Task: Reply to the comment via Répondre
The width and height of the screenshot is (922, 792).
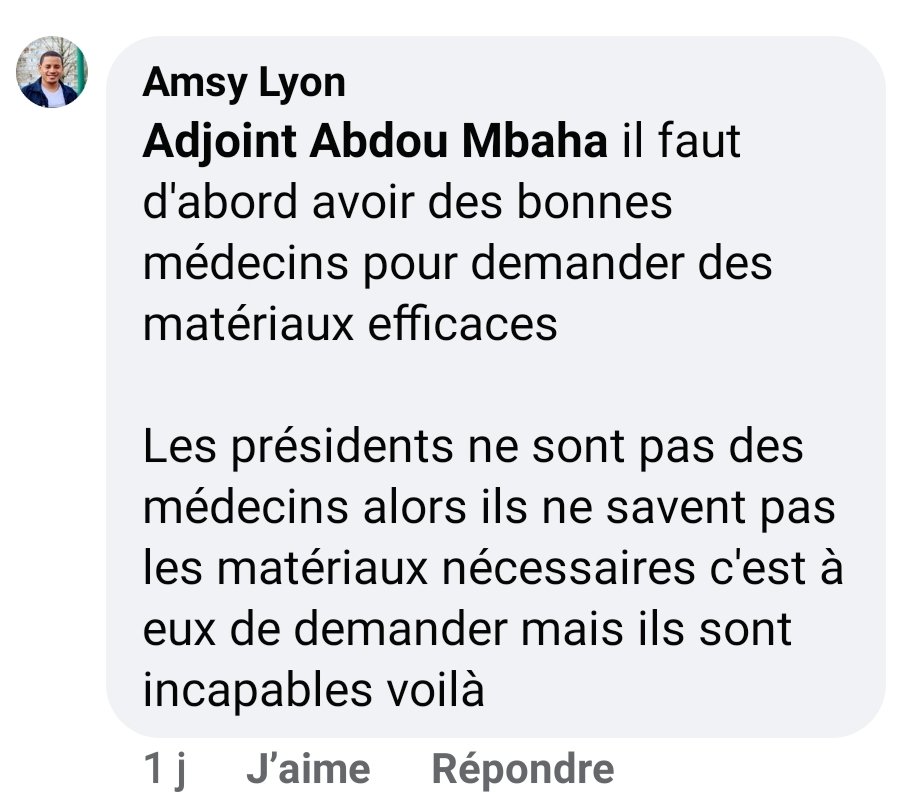Action: tap(522, 769)
